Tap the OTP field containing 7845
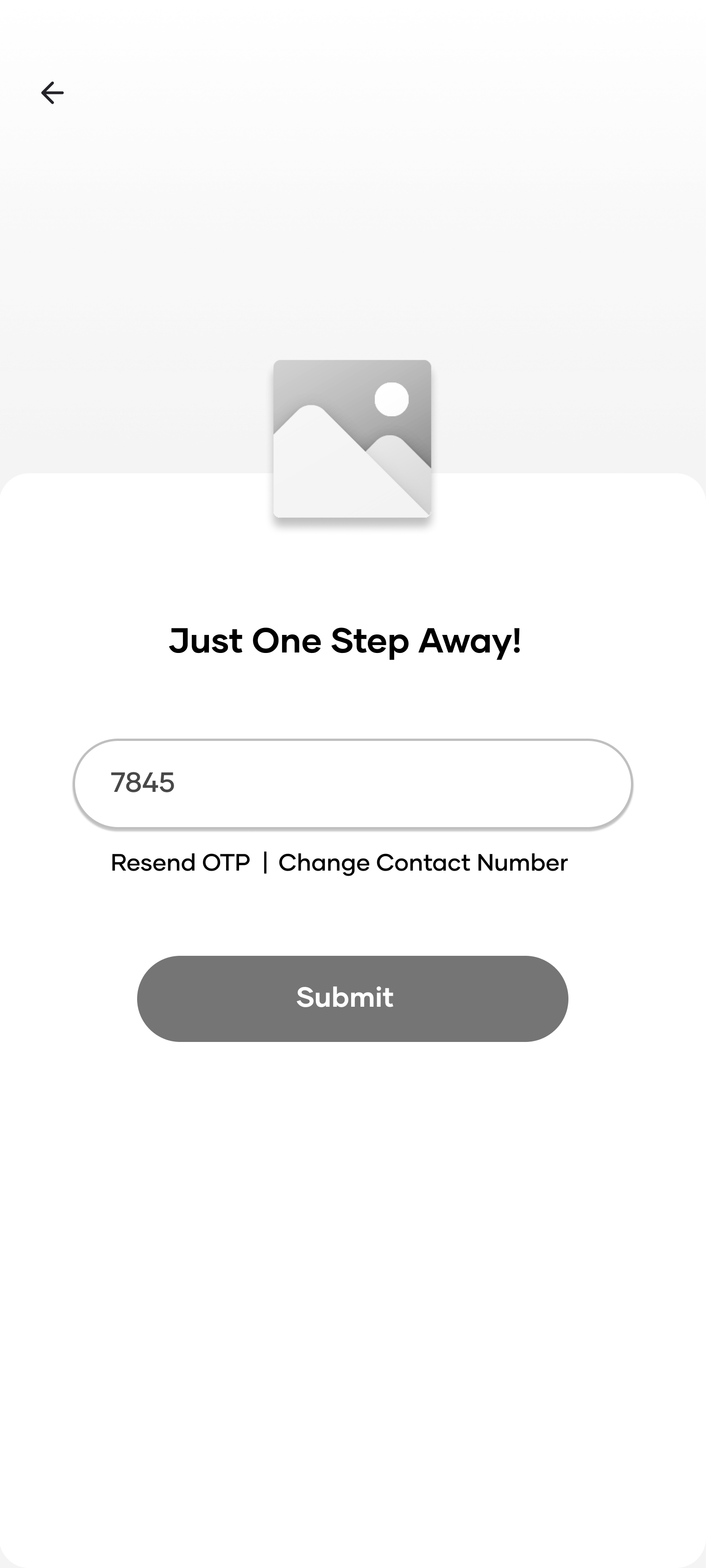The width and height of the screenshot is (706, 1568). 353,784
